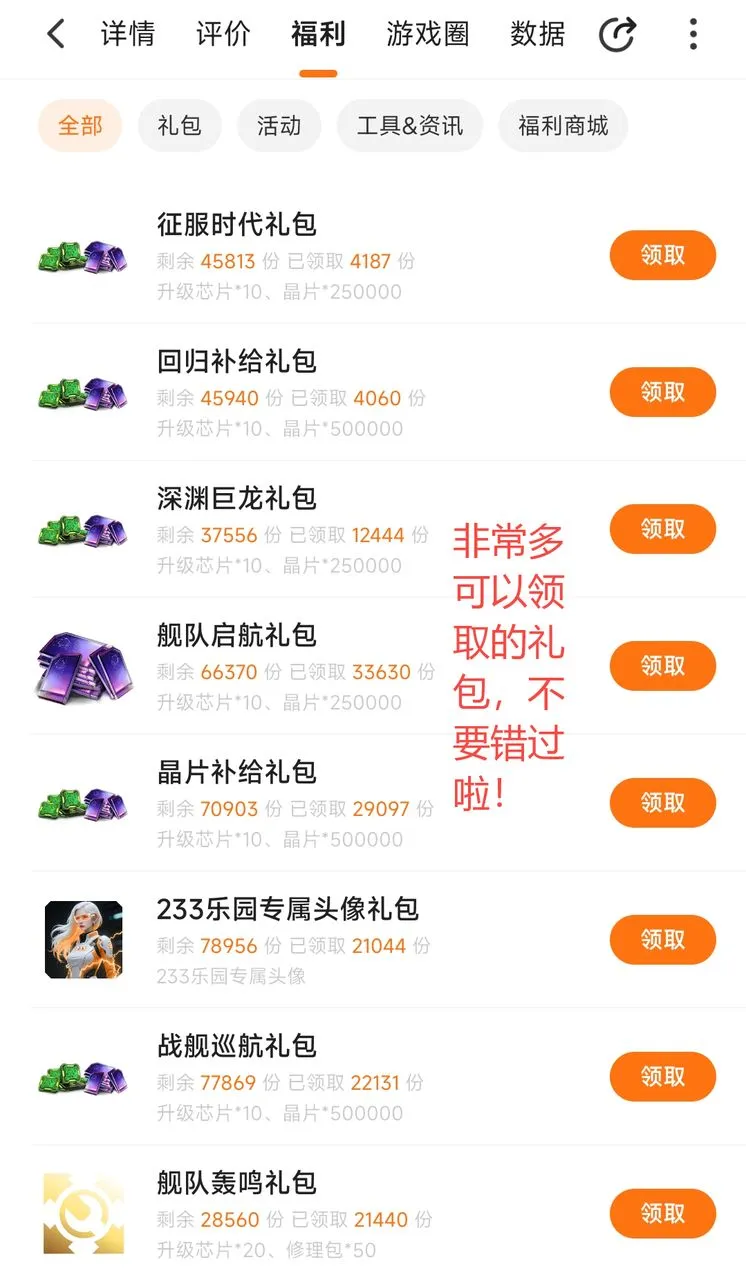Switch to the 评价 tab
746x1280 pixels.
(x=223, y=34)
